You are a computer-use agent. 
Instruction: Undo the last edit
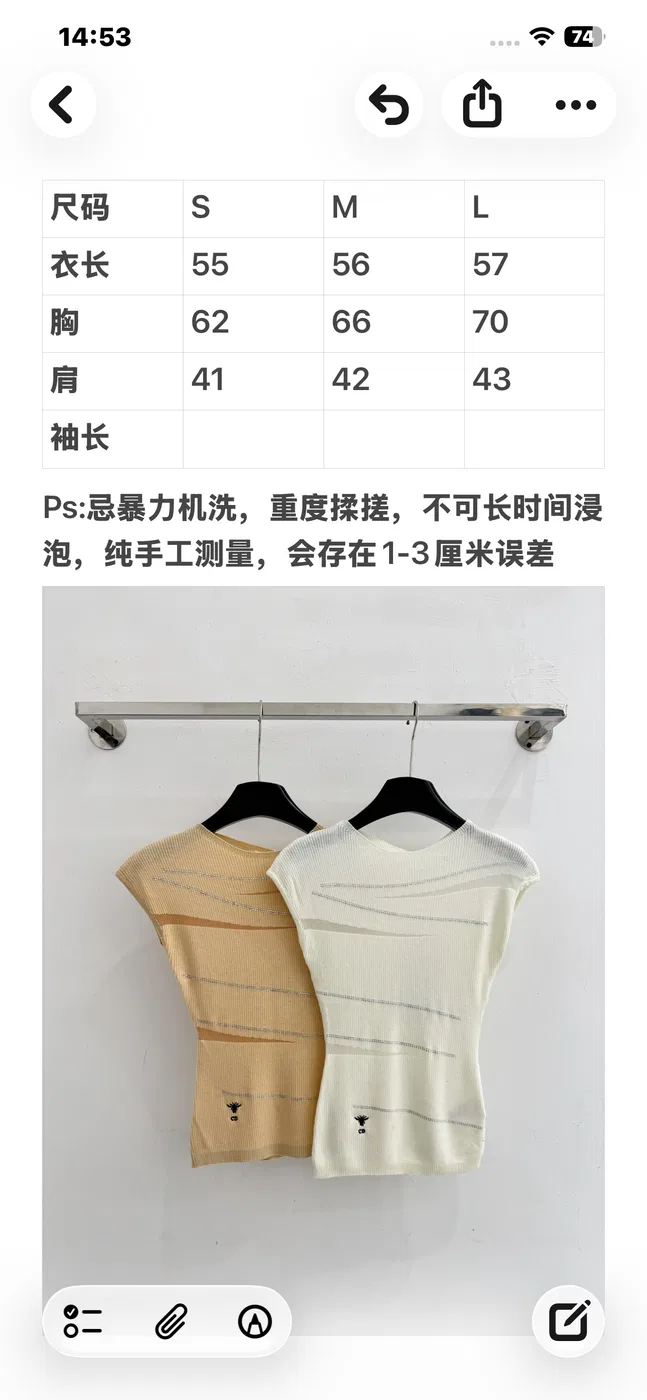pos(389,104)
